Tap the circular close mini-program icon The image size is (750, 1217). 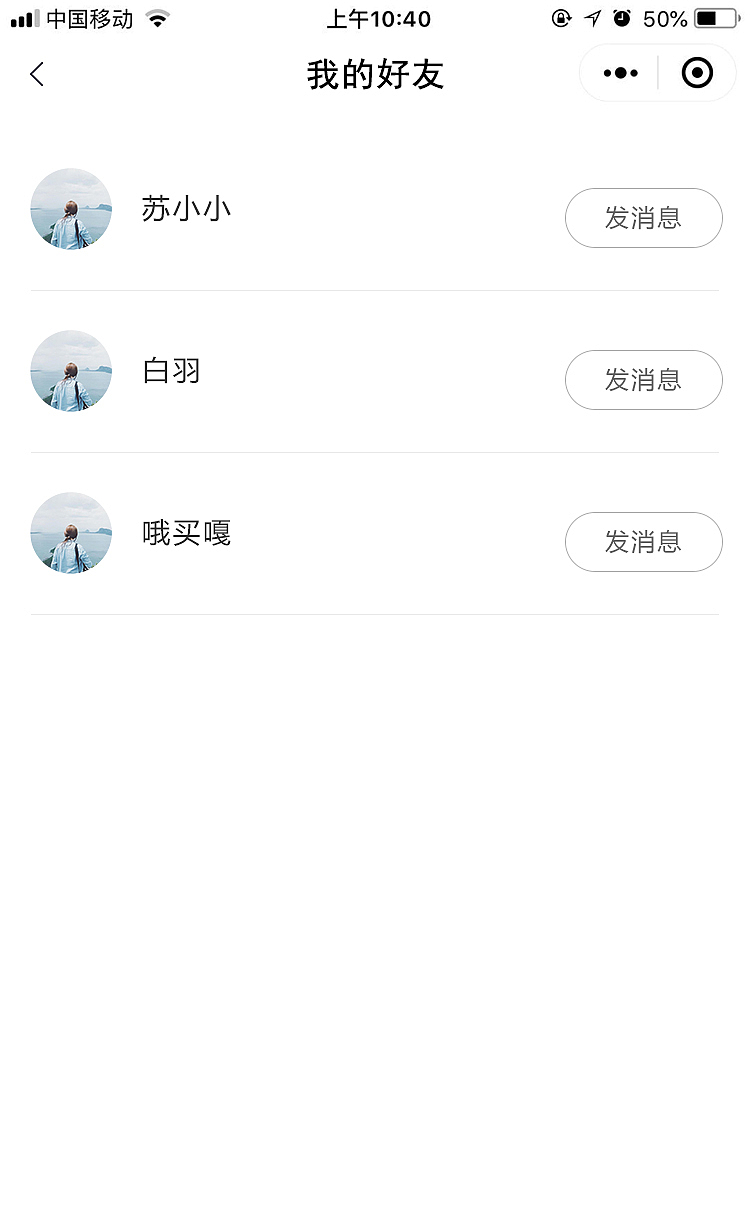coord(697,72)
